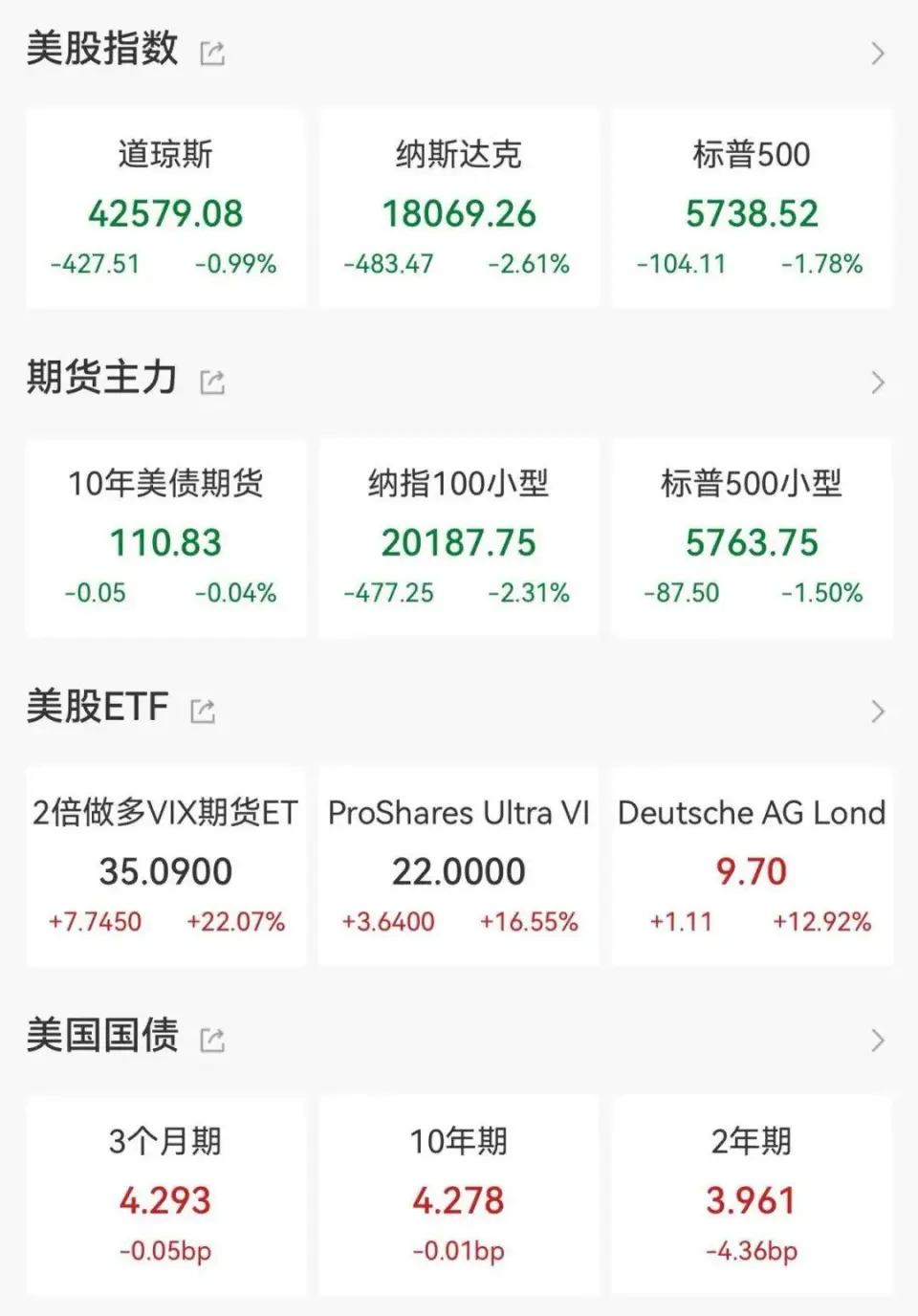
Task: Expand the 美国国债 section chevron
Action: pyautogui.click(x=877, y=1041)
